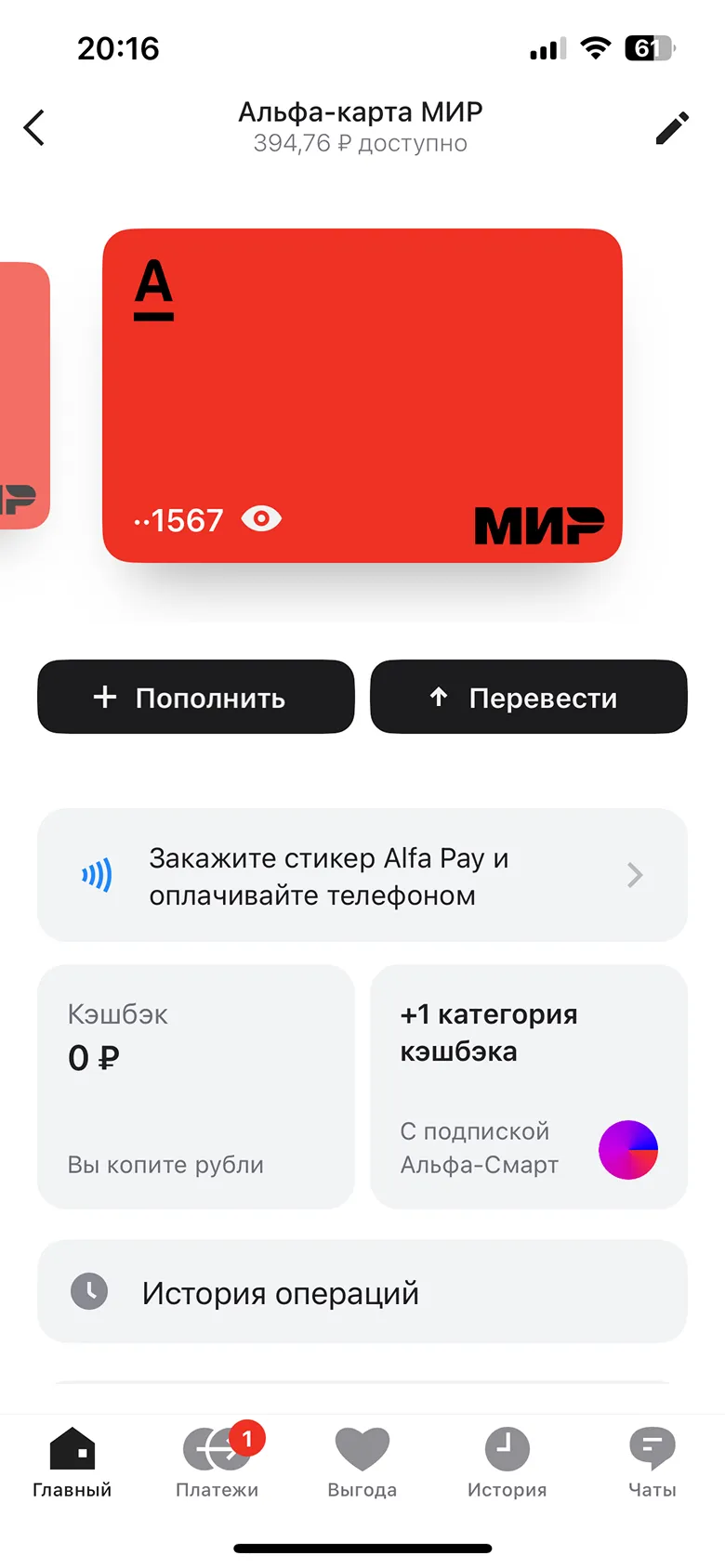Switch to the Главный tab

[72, 1463]
